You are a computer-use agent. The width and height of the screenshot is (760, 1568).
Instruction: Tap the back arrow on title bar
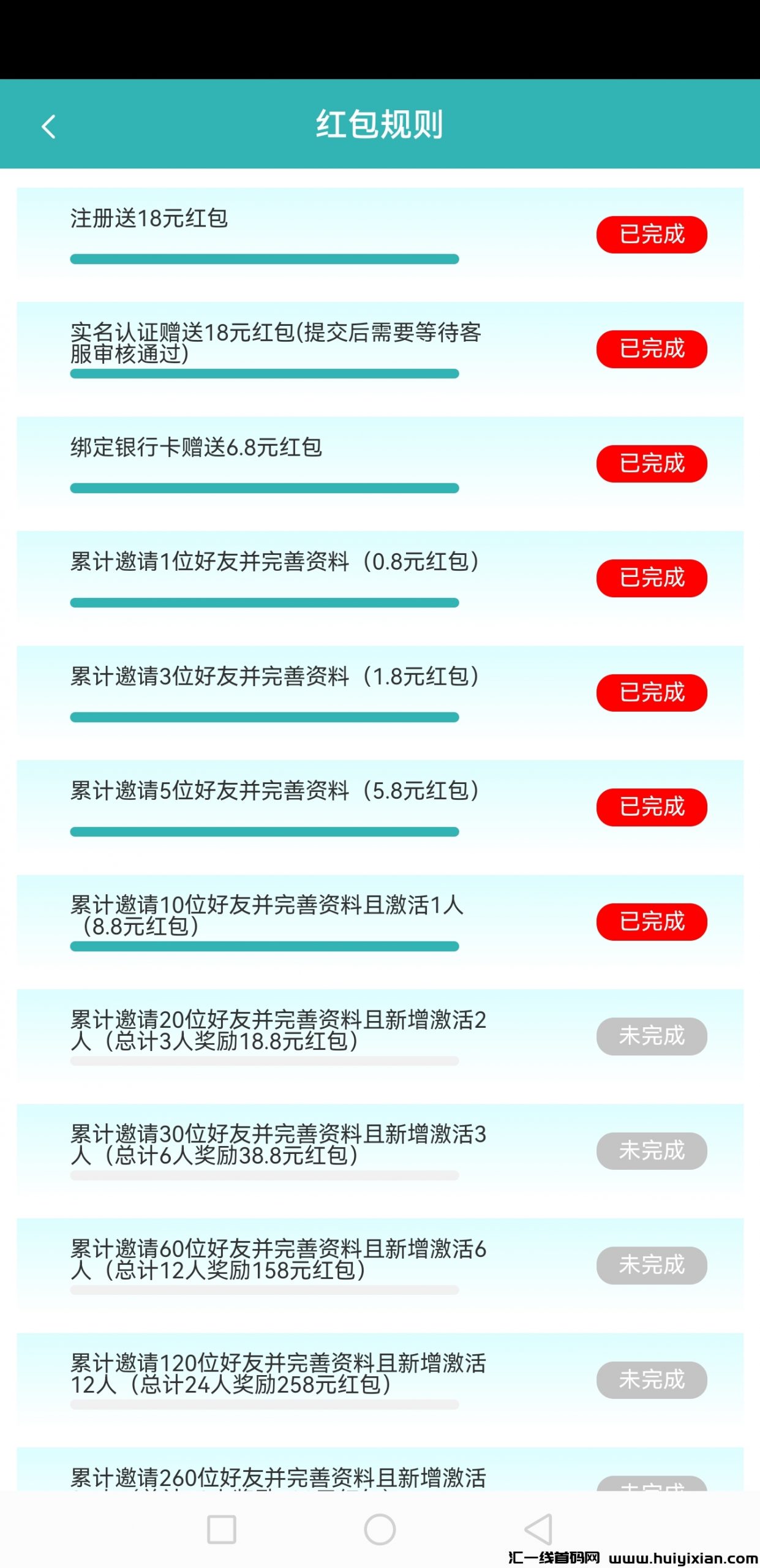(x=48, y=126)
